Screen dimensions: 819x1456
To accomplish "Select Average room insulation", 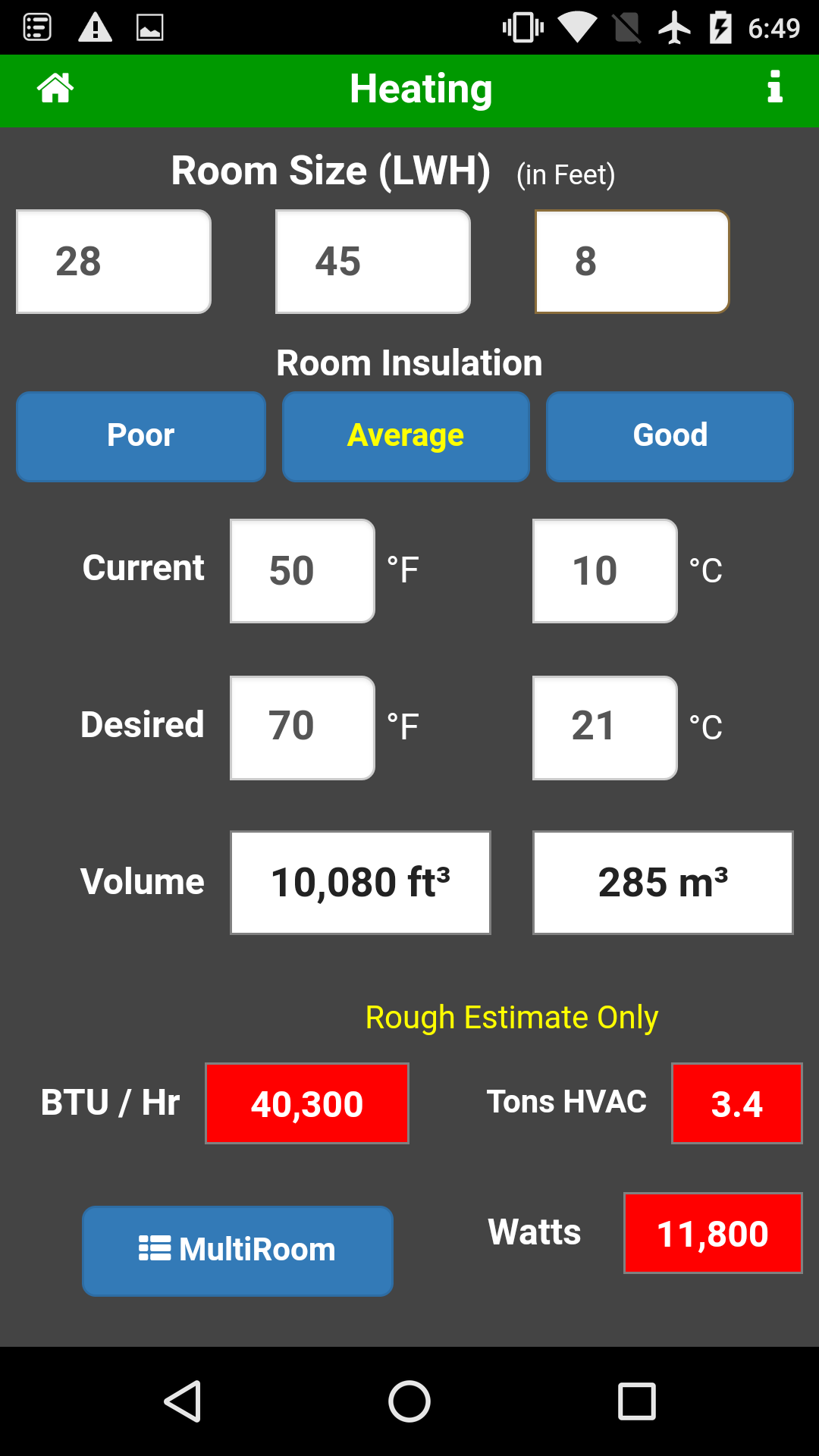I will click(406, 436).
